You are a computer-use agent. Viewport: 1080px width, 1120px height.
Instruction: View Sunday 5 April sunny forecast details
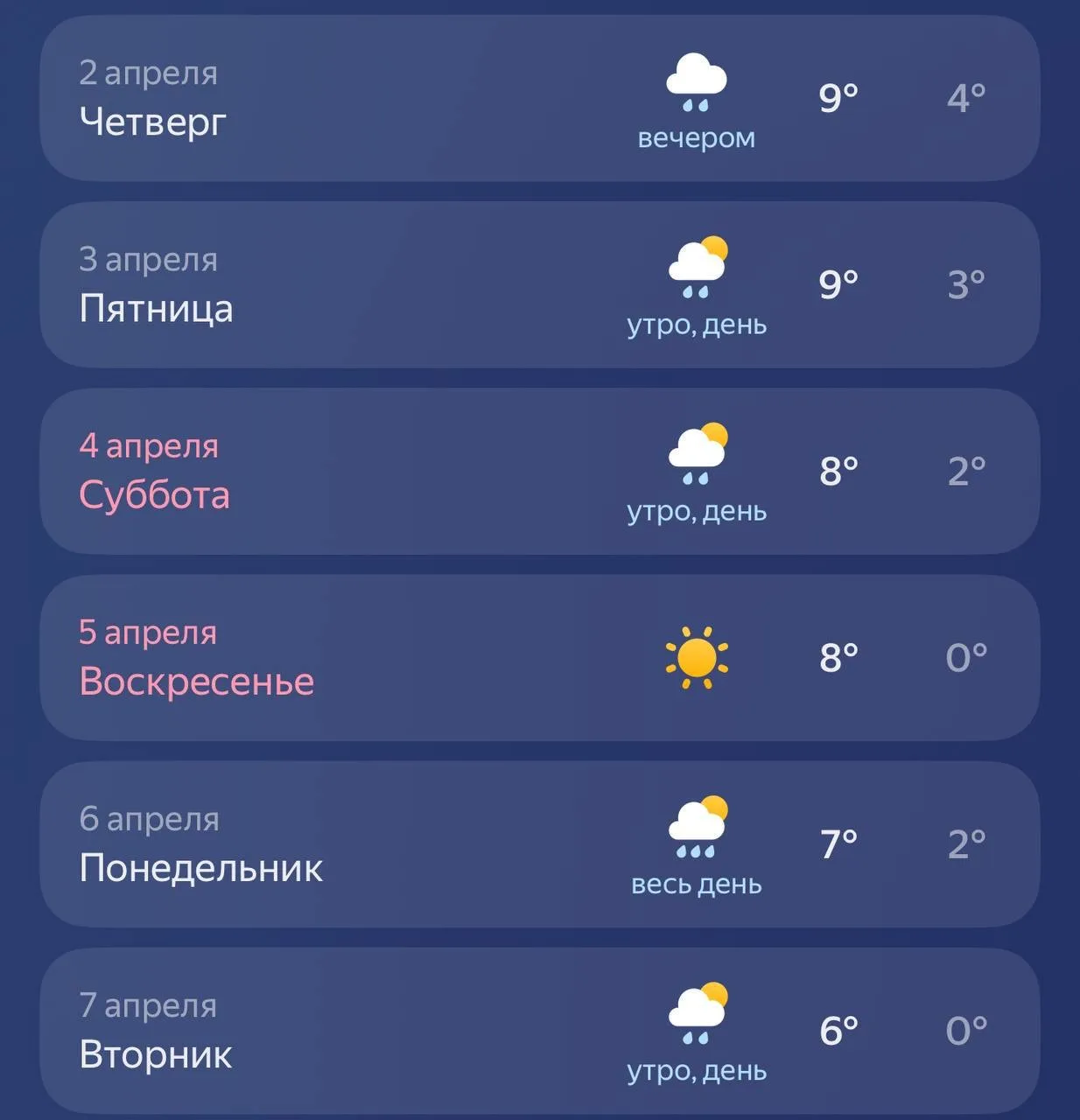click(x=539, y=657)
